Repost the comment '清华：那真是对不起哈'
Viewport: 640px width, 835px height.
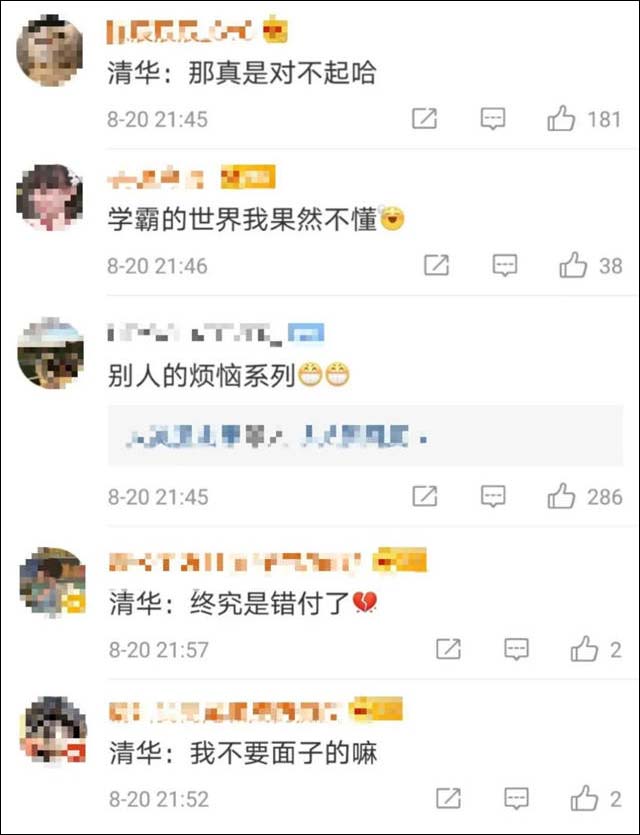click(x=424, y=119)
